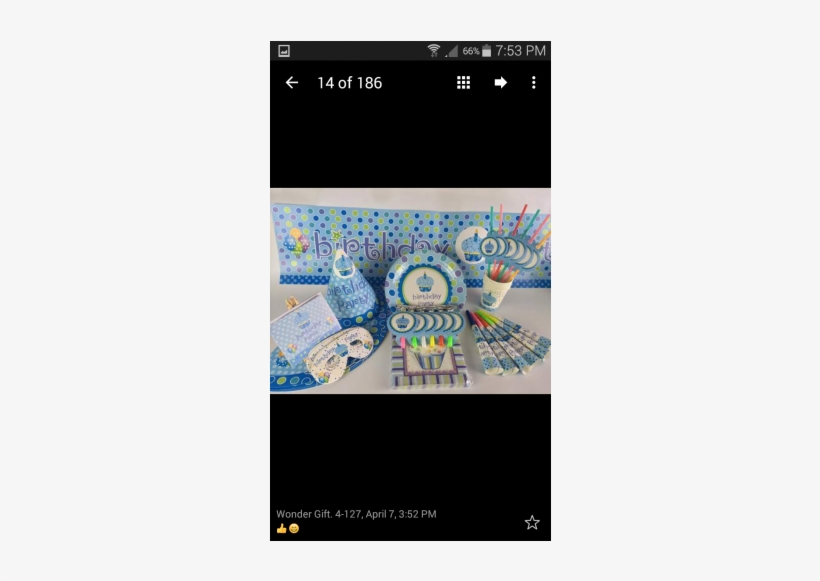Open the media grid view
The image size is (820, 581).
tap(464, 83)
